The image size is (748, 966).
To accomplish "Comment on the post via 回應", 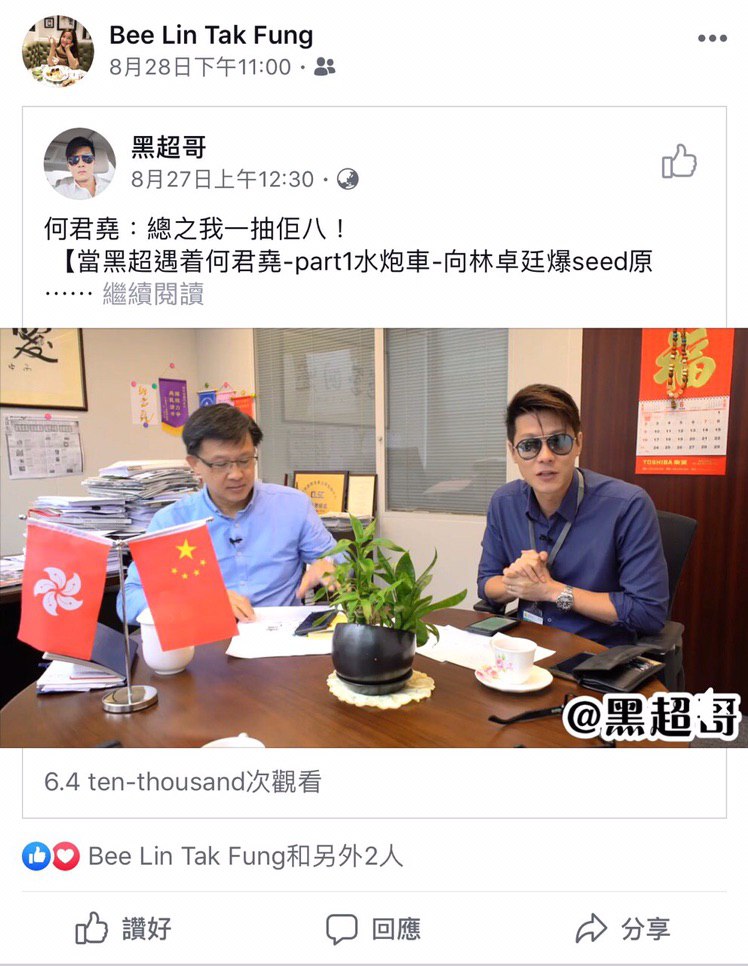I will 374,929.
